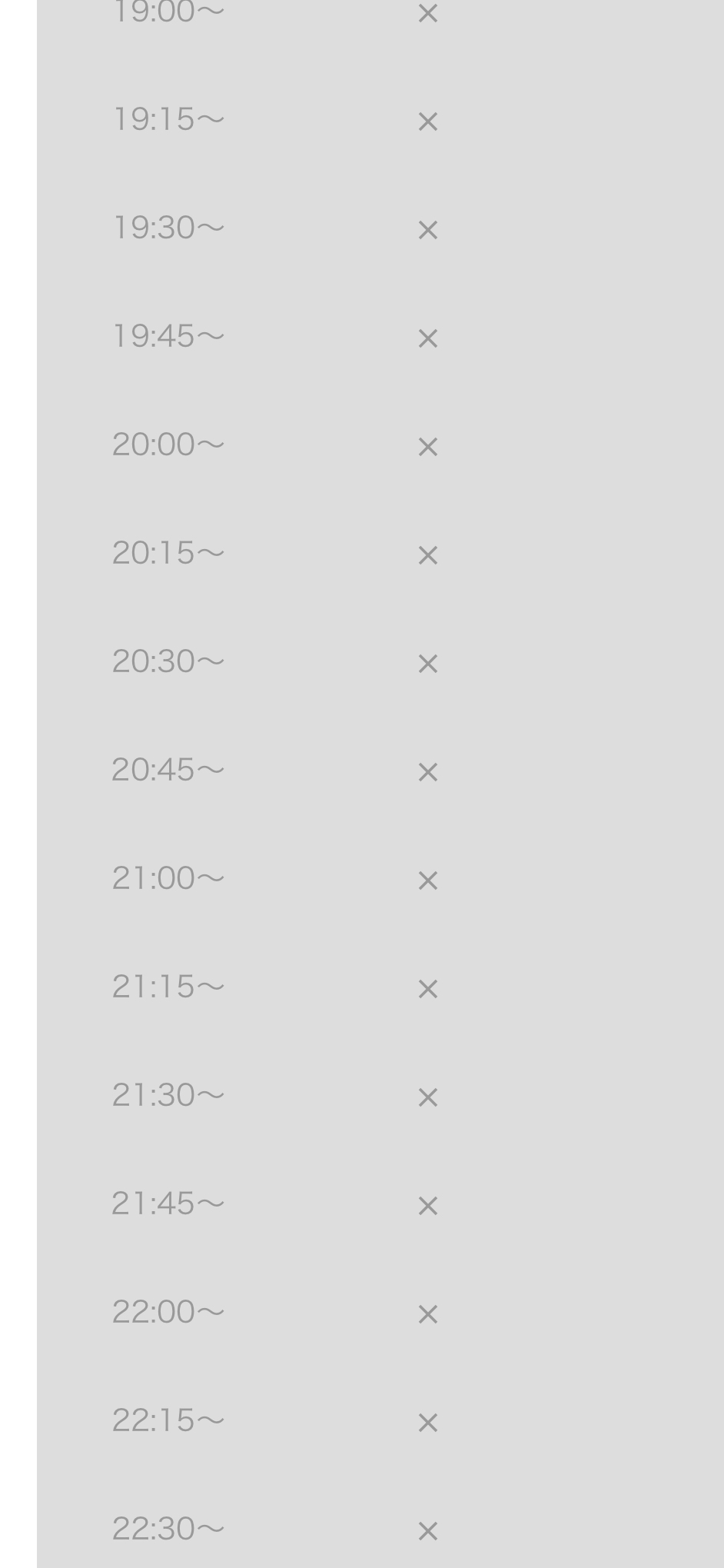Select the 21:15~ reservation slot
The height and width of the screenshot is (1568, 724).
click(380, 987)
